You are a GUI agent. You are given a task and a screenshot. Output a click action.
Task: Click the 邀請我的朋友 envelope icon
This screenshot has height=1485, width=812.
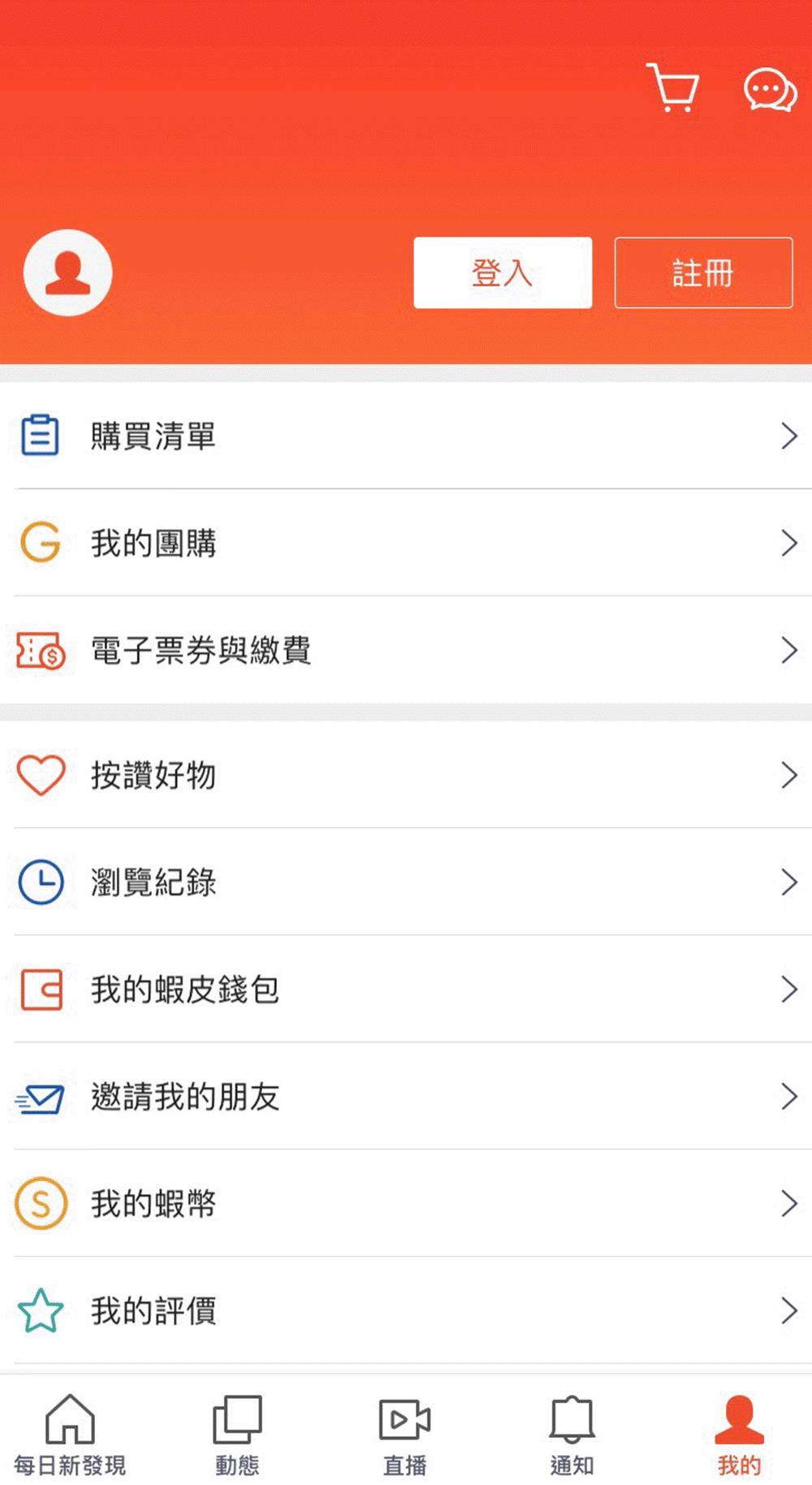click(x=41, y=1097)
